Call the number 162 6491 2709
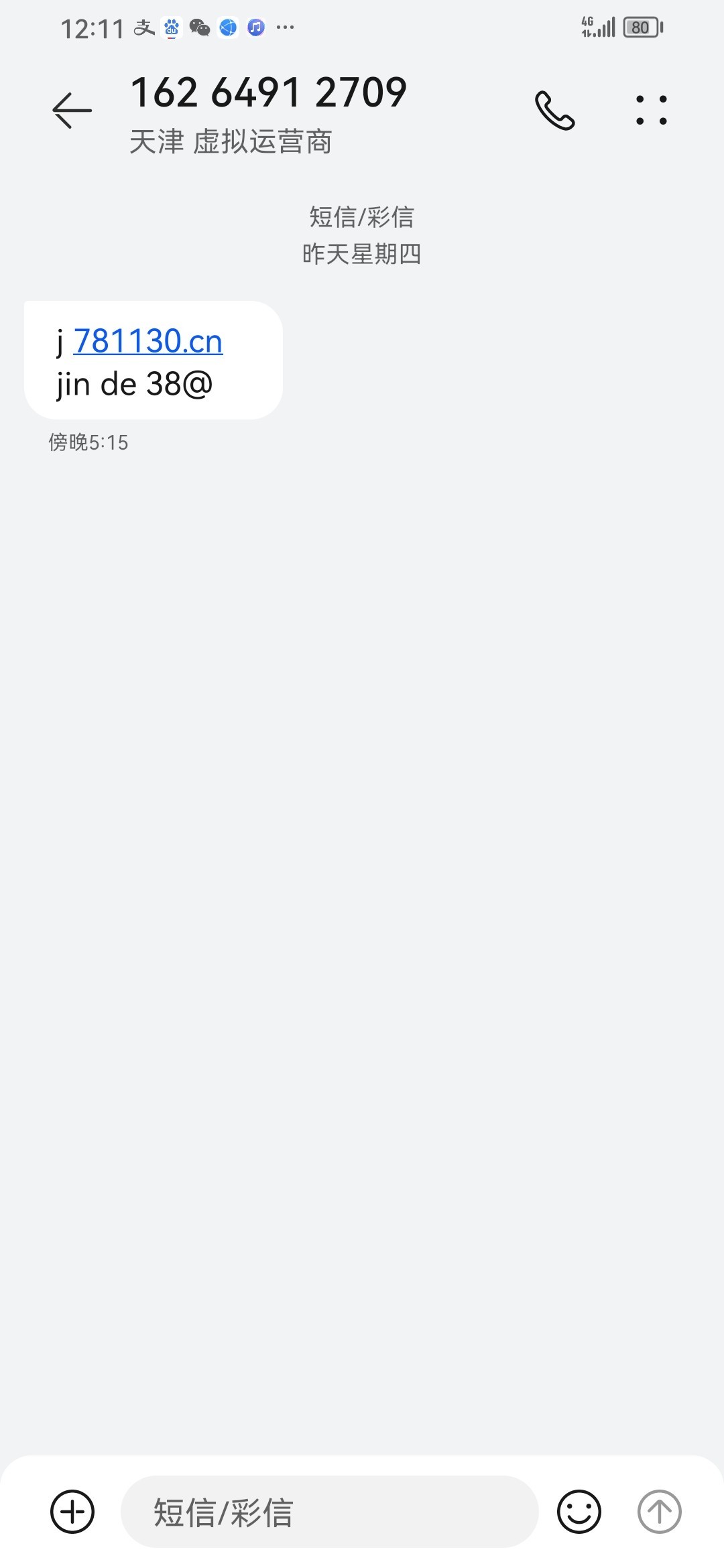 pos(554,110)
